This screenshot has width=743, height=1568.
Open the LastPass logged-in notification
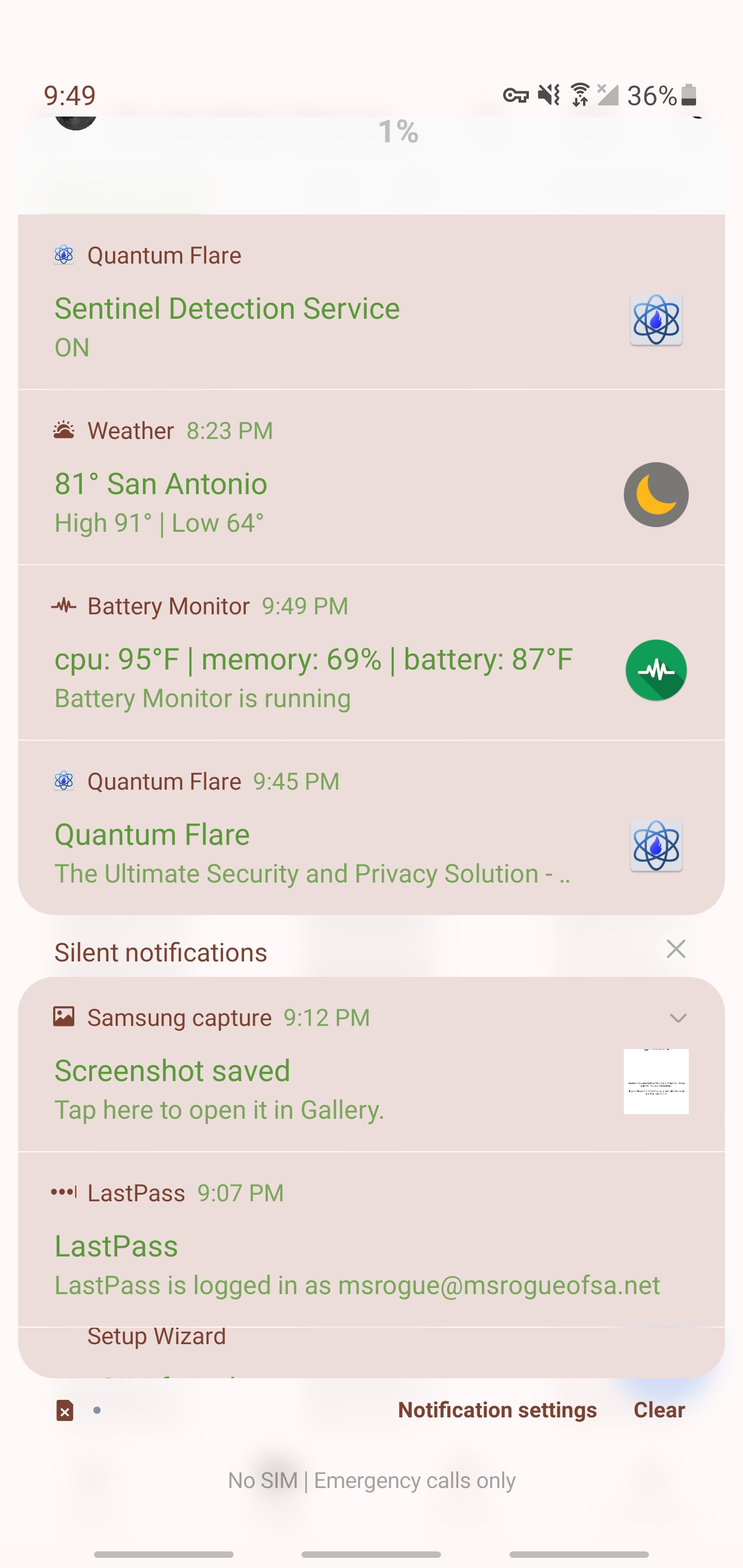tap(357, 1265)
